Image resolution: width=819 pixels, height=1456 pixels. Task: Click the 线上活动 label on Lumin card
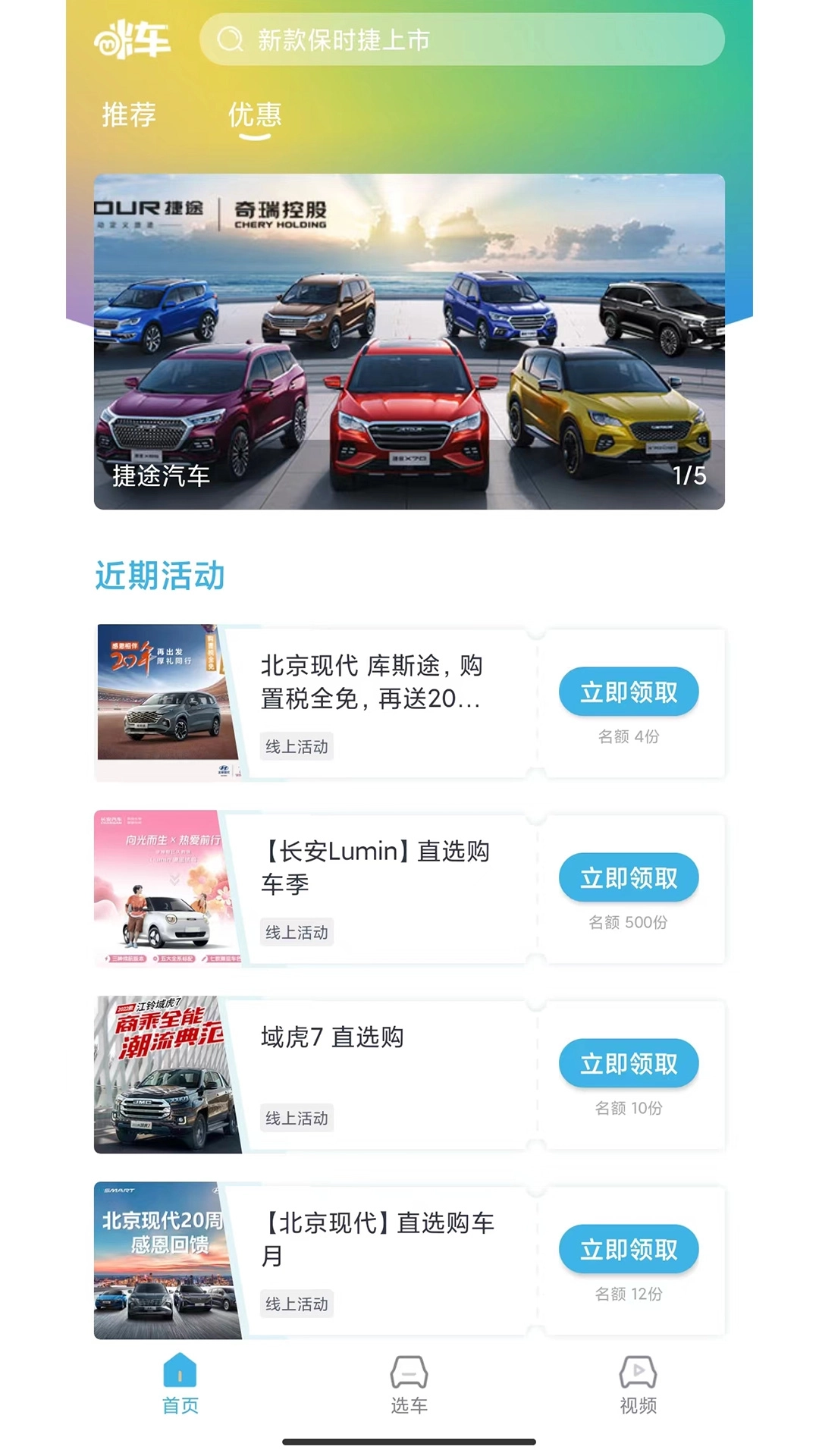tap(296, 934)
